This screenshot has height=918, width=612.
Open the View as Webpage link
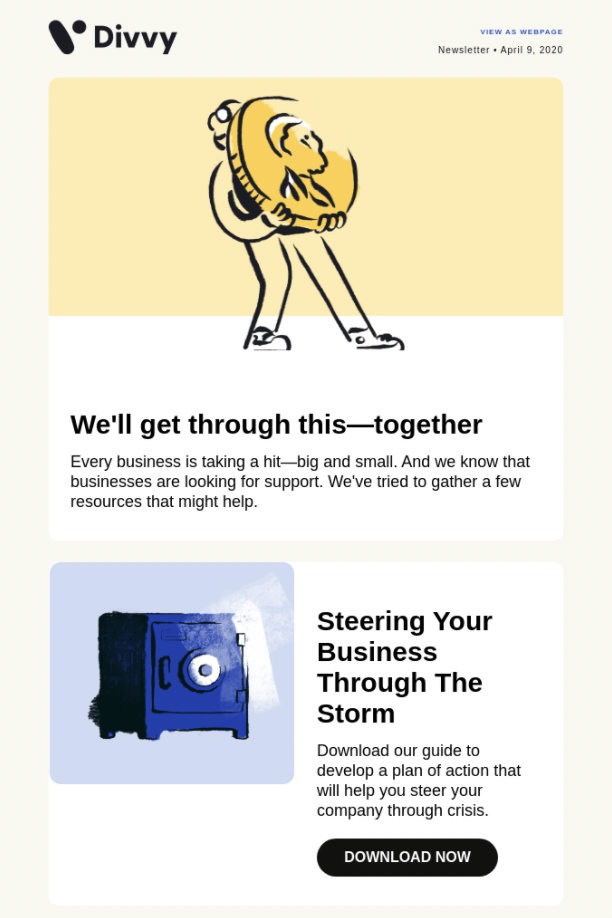pos(521,32)
